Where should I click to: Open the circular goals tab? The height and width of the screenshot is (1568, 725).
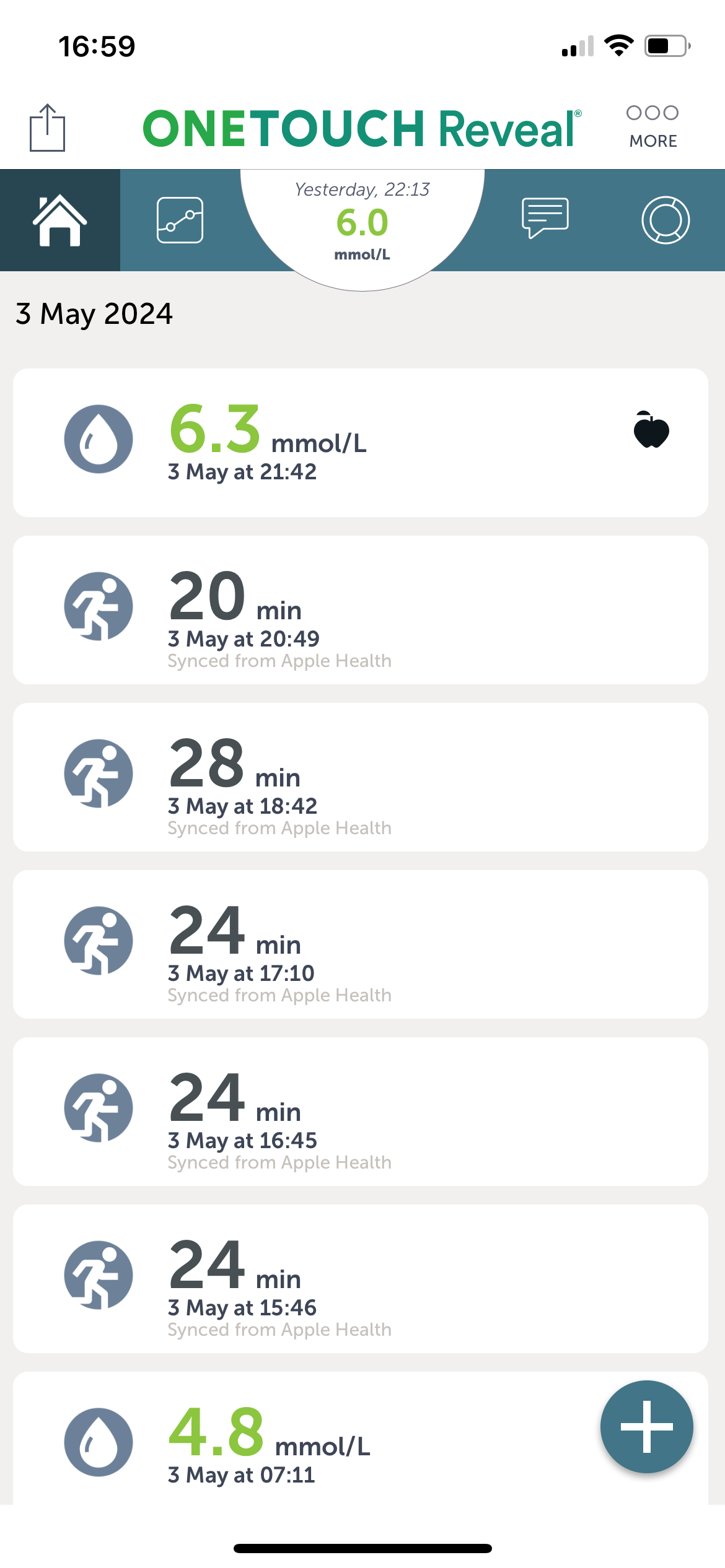(666, 220)
